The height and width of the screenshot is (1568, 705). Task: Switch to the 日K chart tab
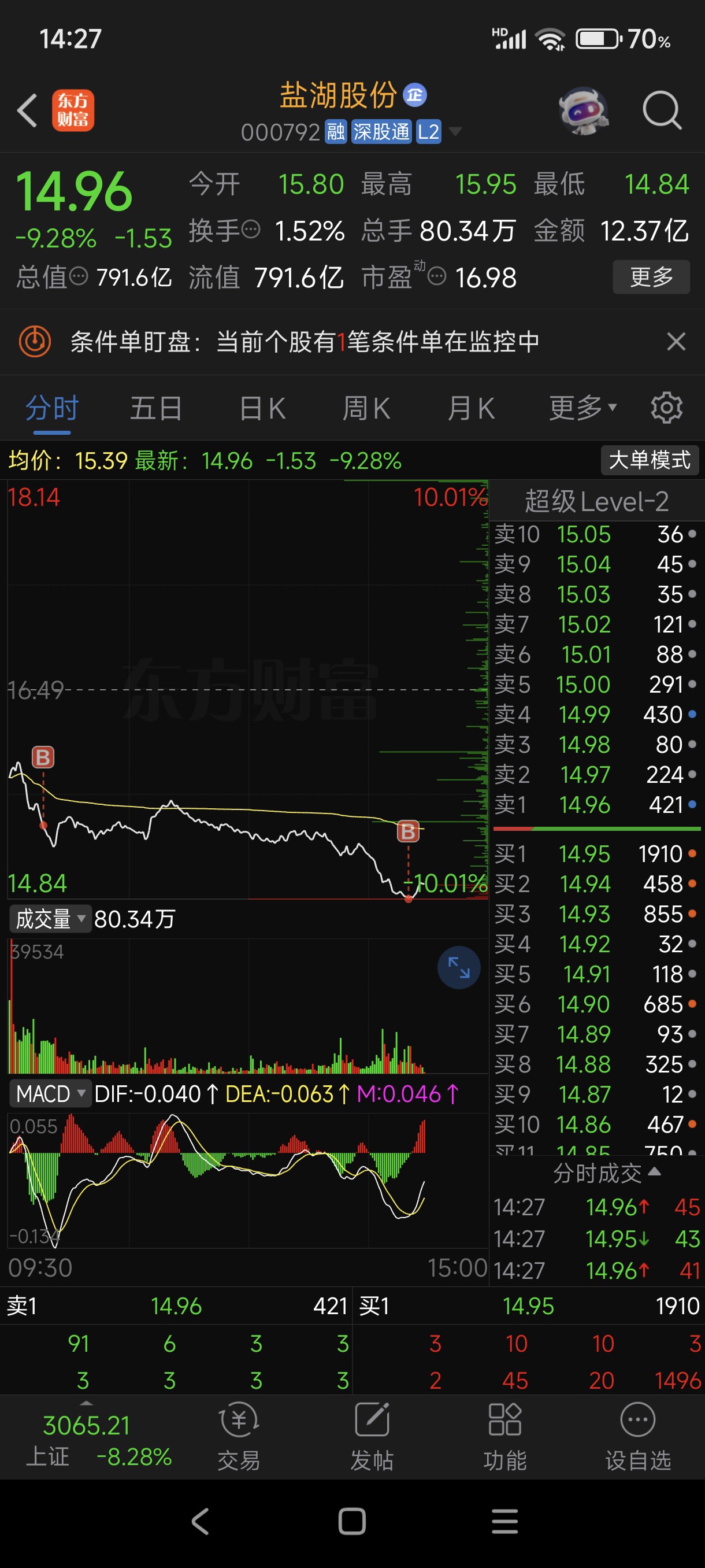tap(263, 408)
